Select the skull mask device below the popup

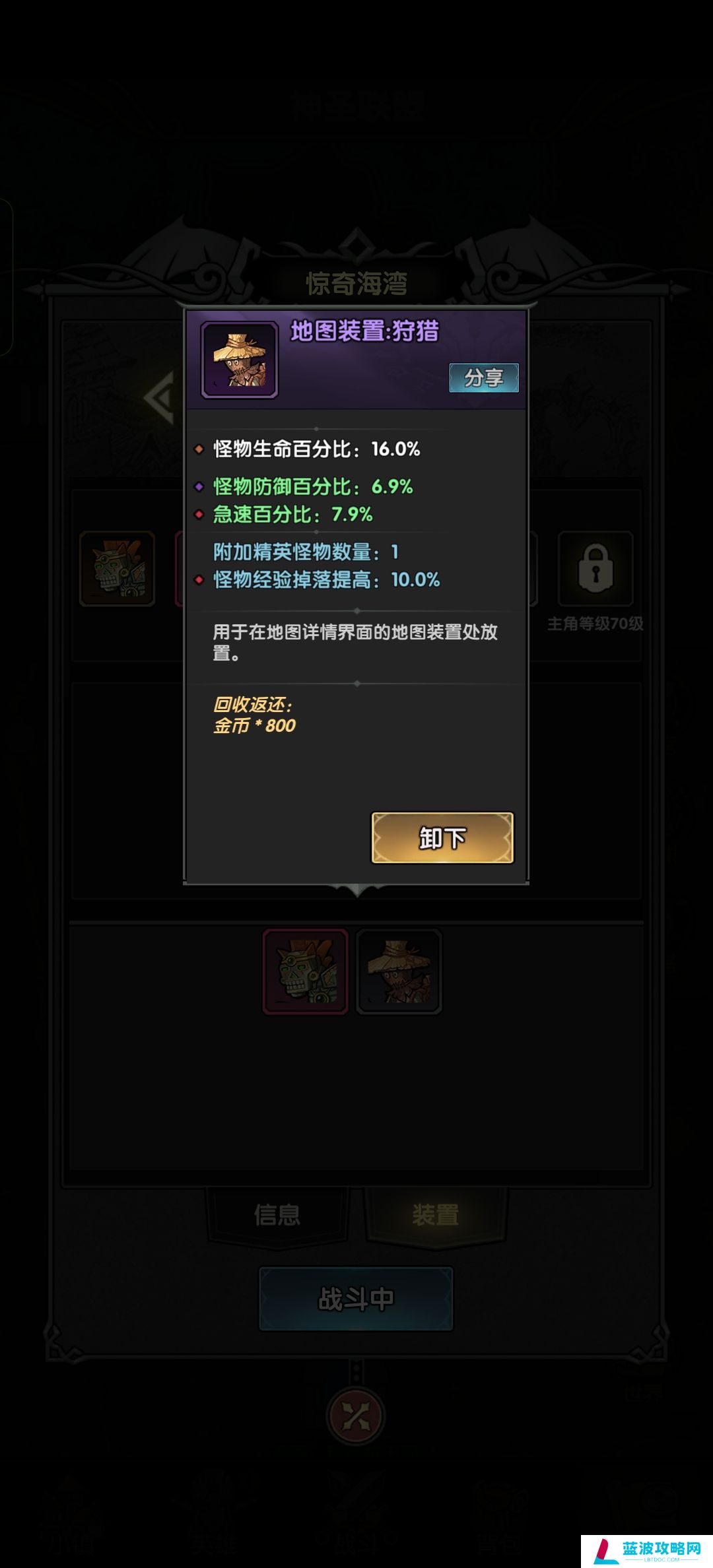pyautogui.click(x=306, y=971)
